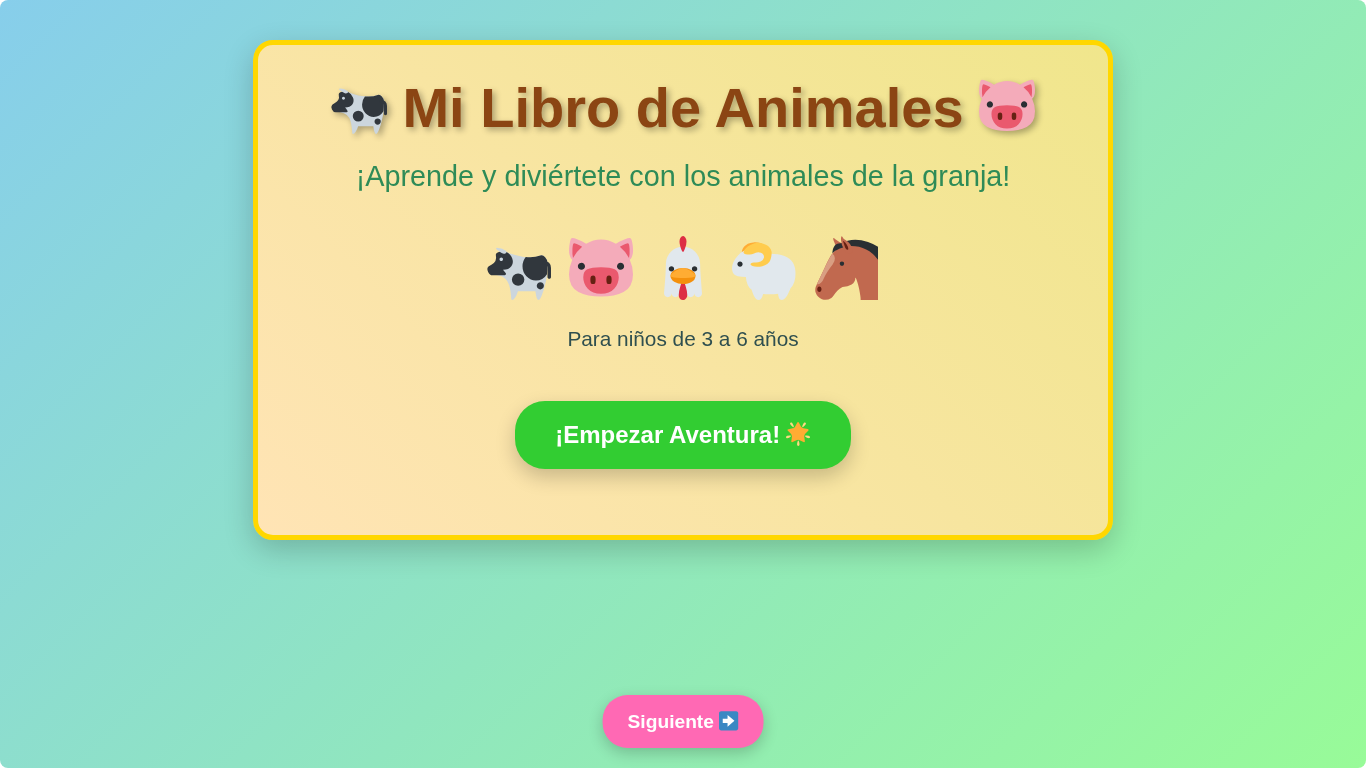Start the adventure with ¡Empezar Aventura!
The height and width of the screenshot is (768, 1366).
682,435
